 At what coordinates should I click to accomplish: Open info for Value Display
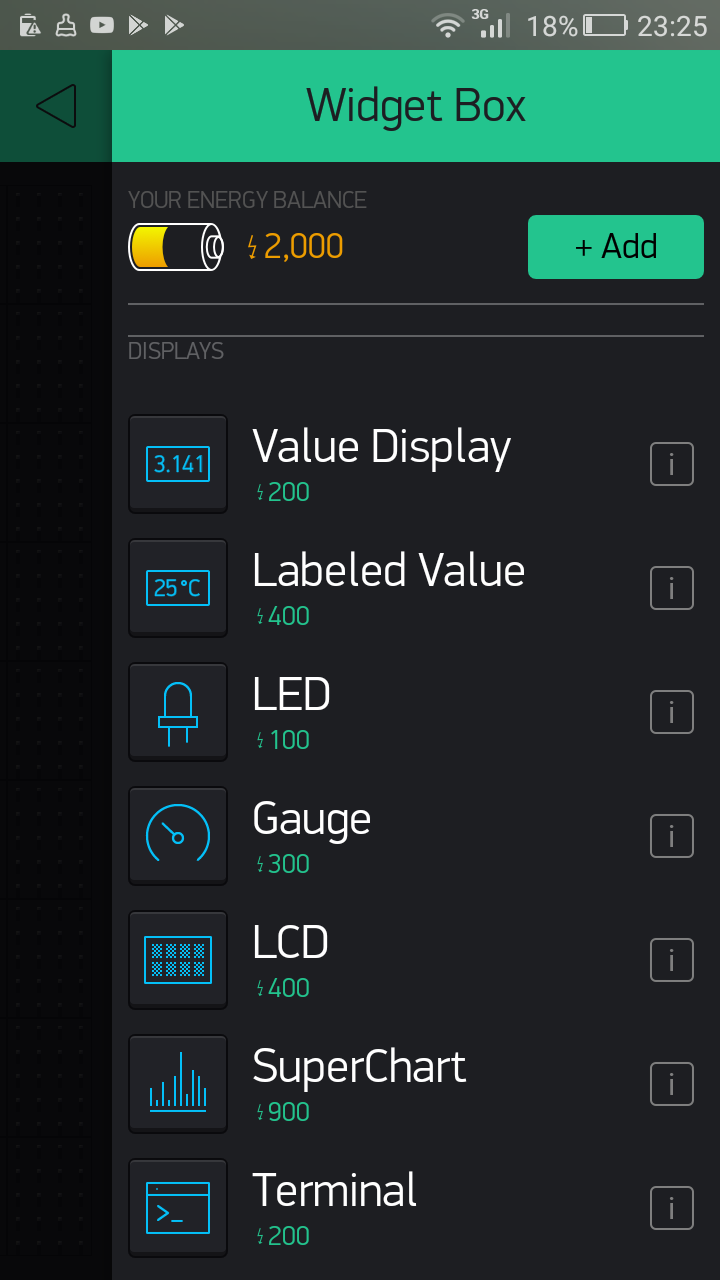point(672,464)
